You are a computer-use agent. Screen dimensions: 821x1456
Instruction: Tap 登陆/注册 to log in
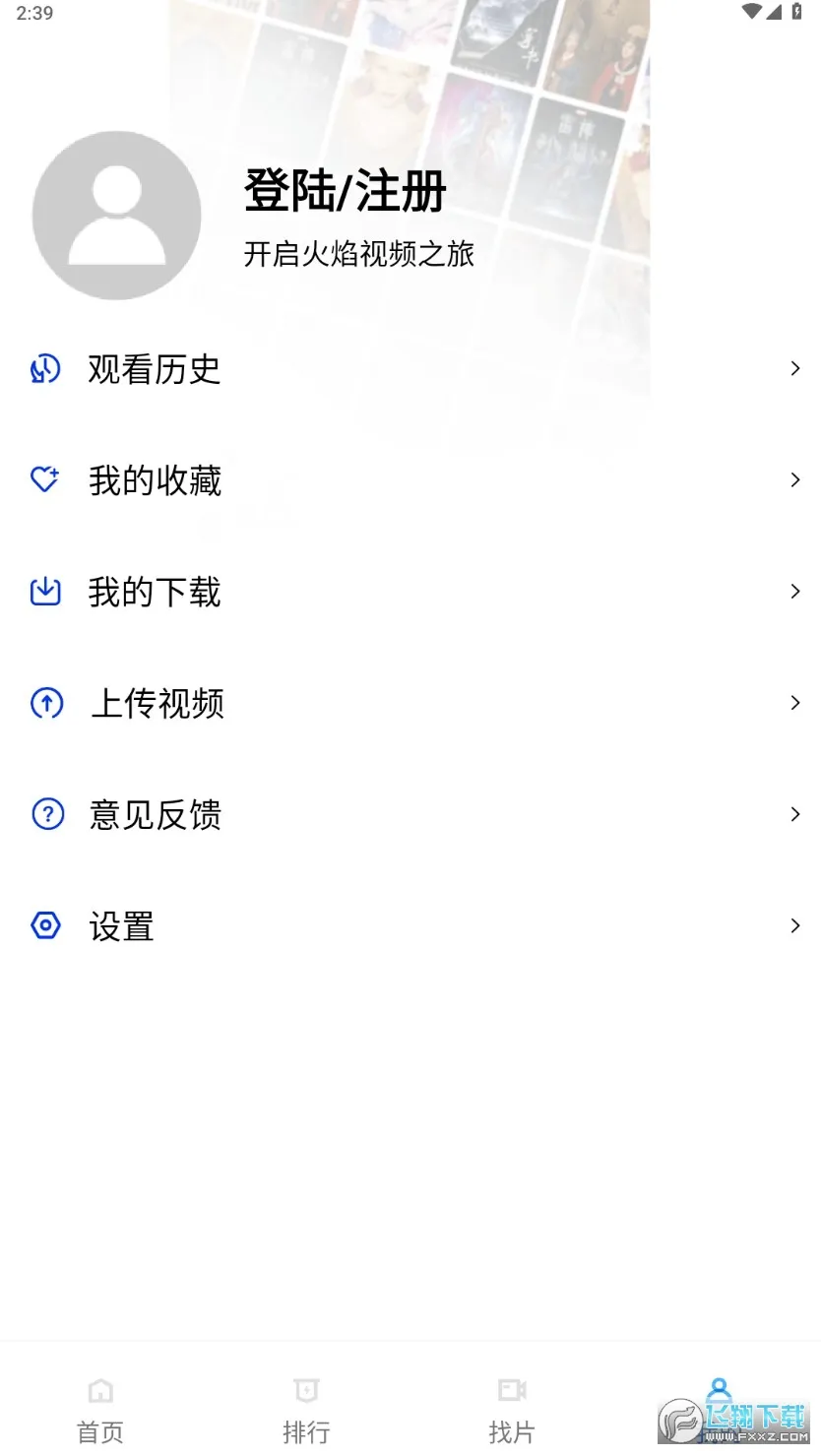[345, 191]
